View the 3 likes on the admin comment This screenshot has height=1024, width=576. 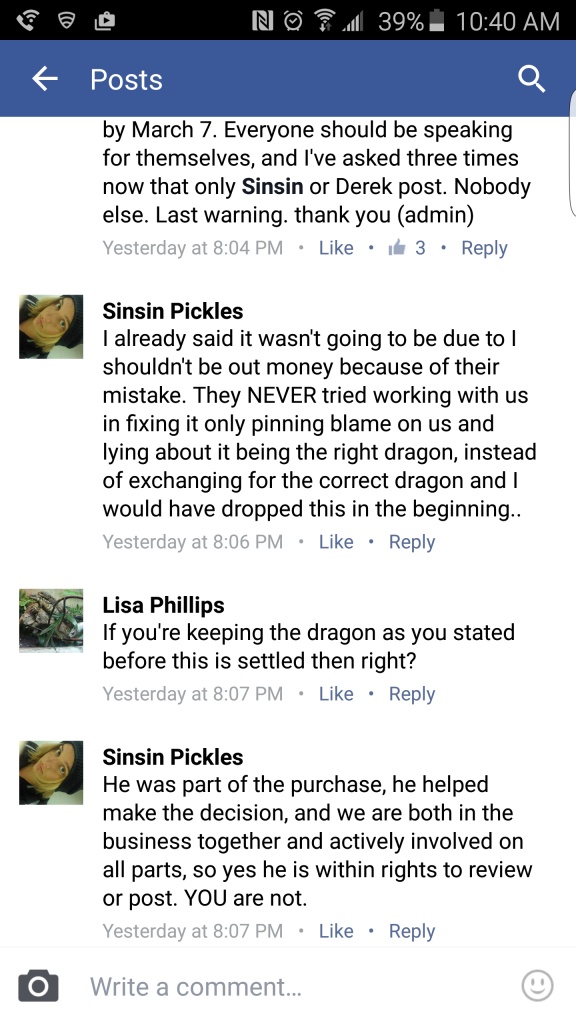point(406,248)
